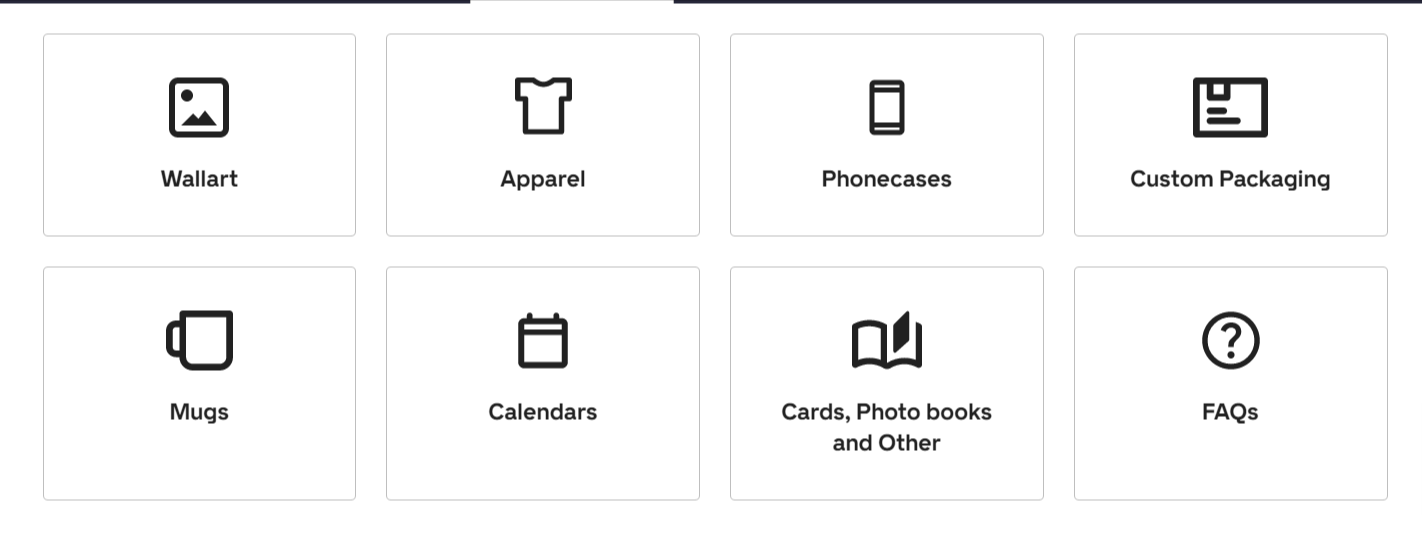Select the Apparel category
1422x537 pixels.
[x=542, y=135]
